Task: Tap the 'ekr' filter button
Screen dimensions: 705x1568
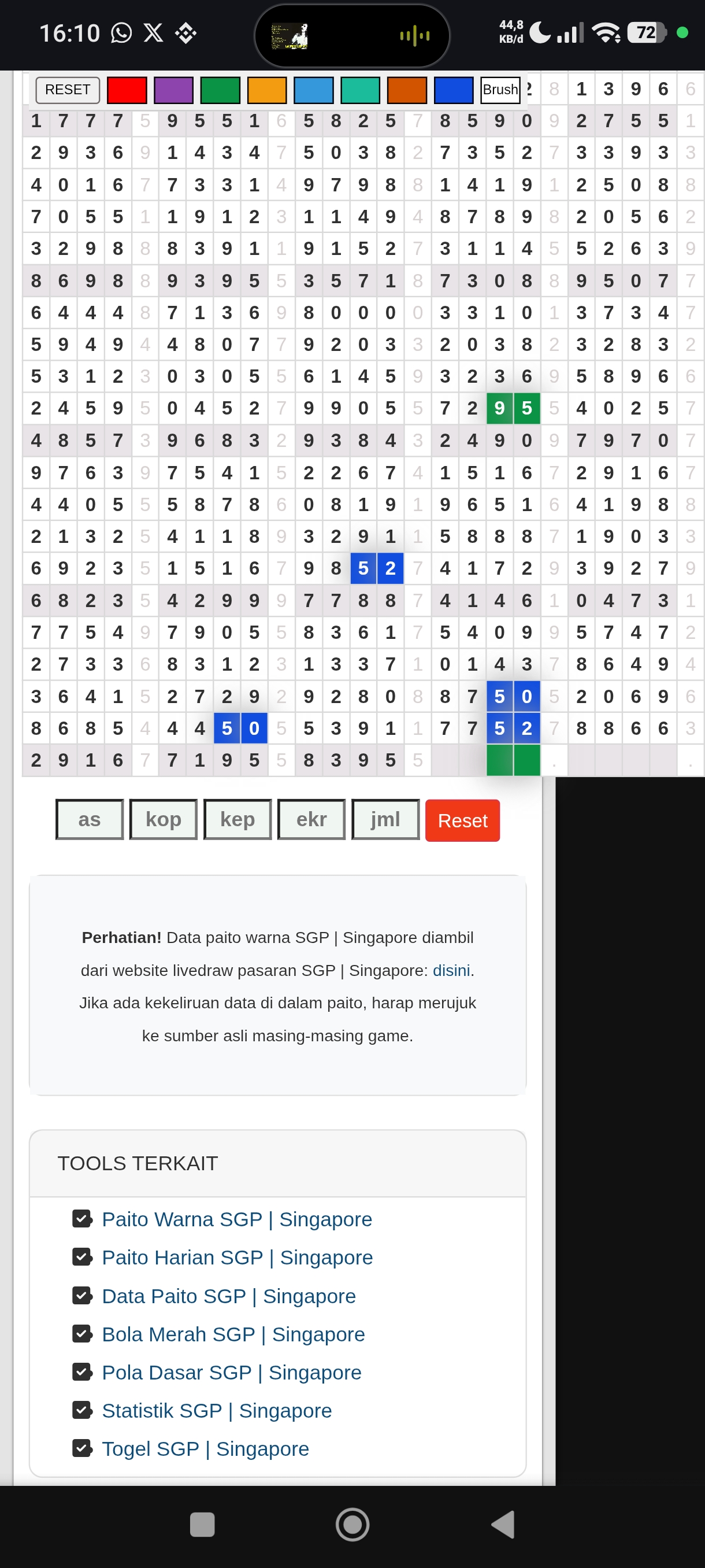Action: click(x=311, y=819)
